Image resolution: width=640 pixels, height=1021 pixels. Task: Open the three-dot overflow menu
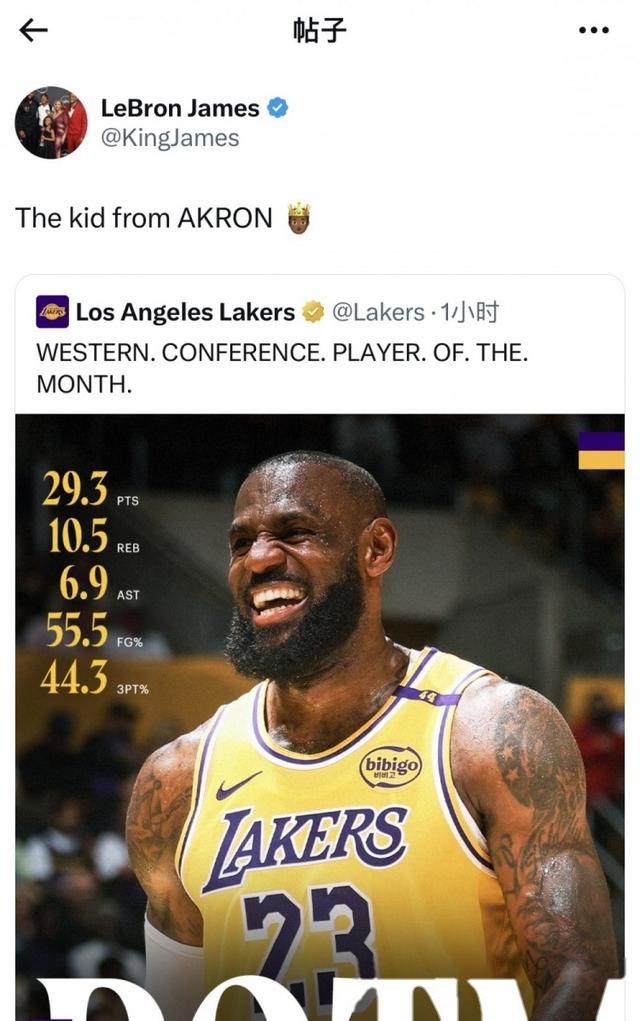(x=593, y=31)
